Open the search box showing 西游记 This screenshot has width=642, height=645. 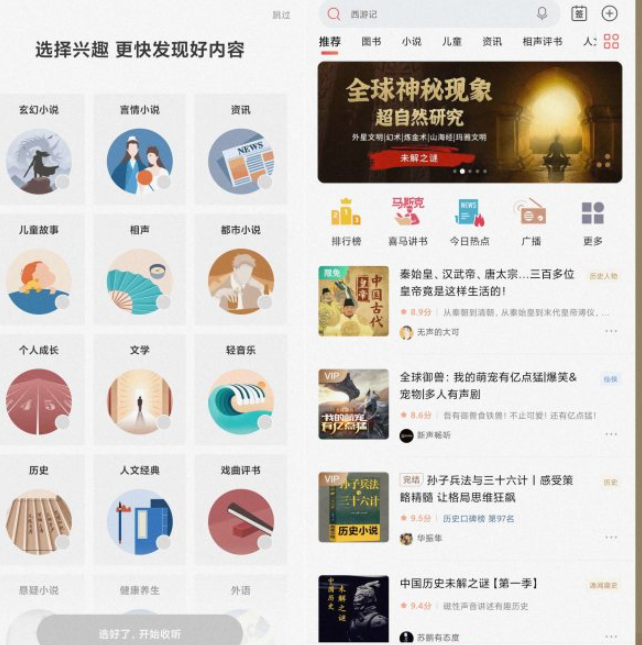(x=430, y=14)
